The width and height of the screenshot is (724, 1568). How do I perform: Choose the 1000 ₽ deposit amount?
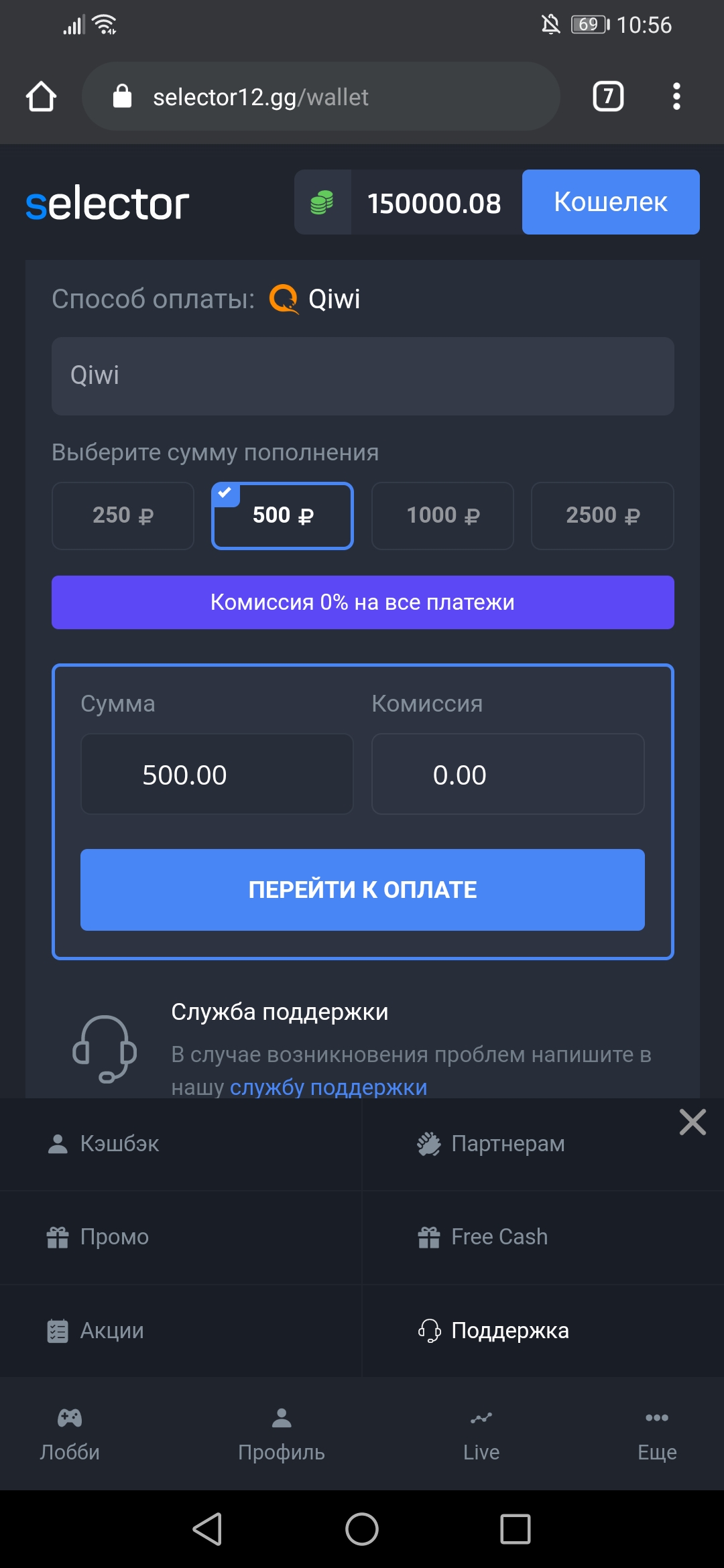pyautogui.click(x=442, y=516)
